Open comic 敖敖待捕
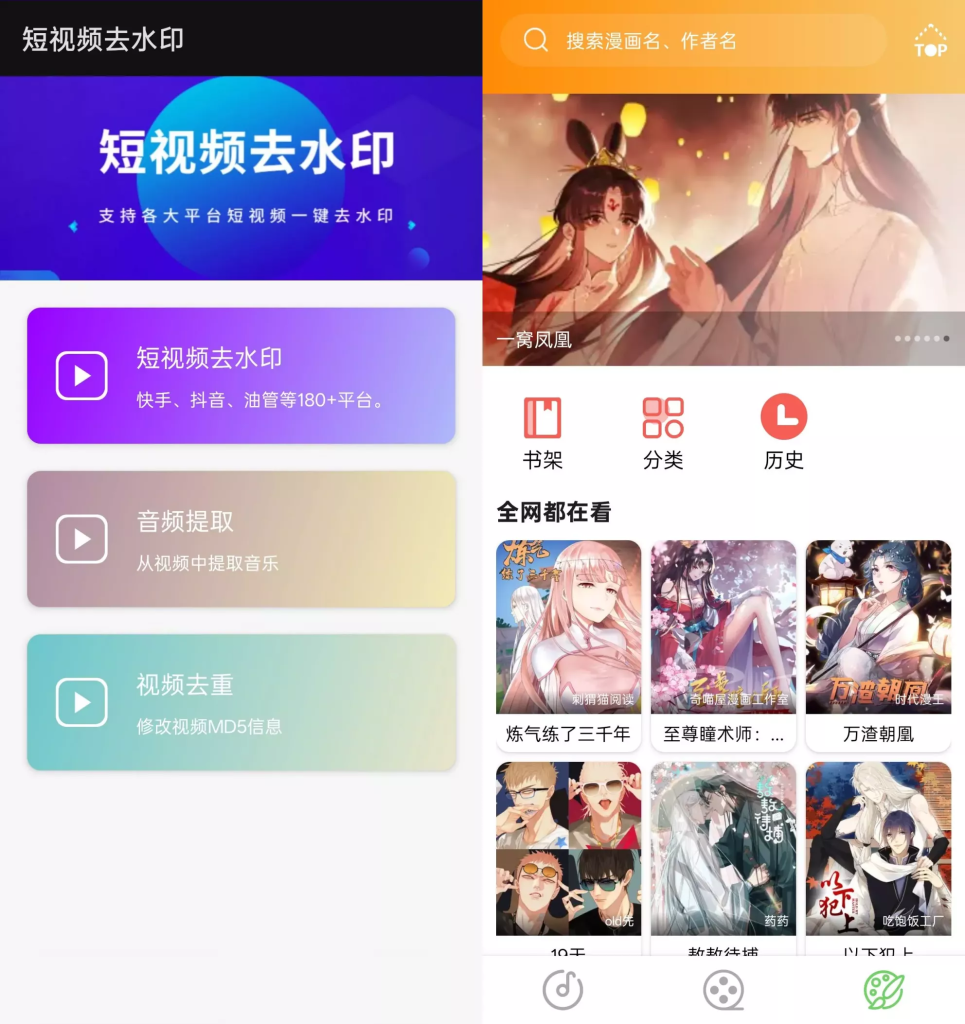965x1024 pixels. coord(723,855)
